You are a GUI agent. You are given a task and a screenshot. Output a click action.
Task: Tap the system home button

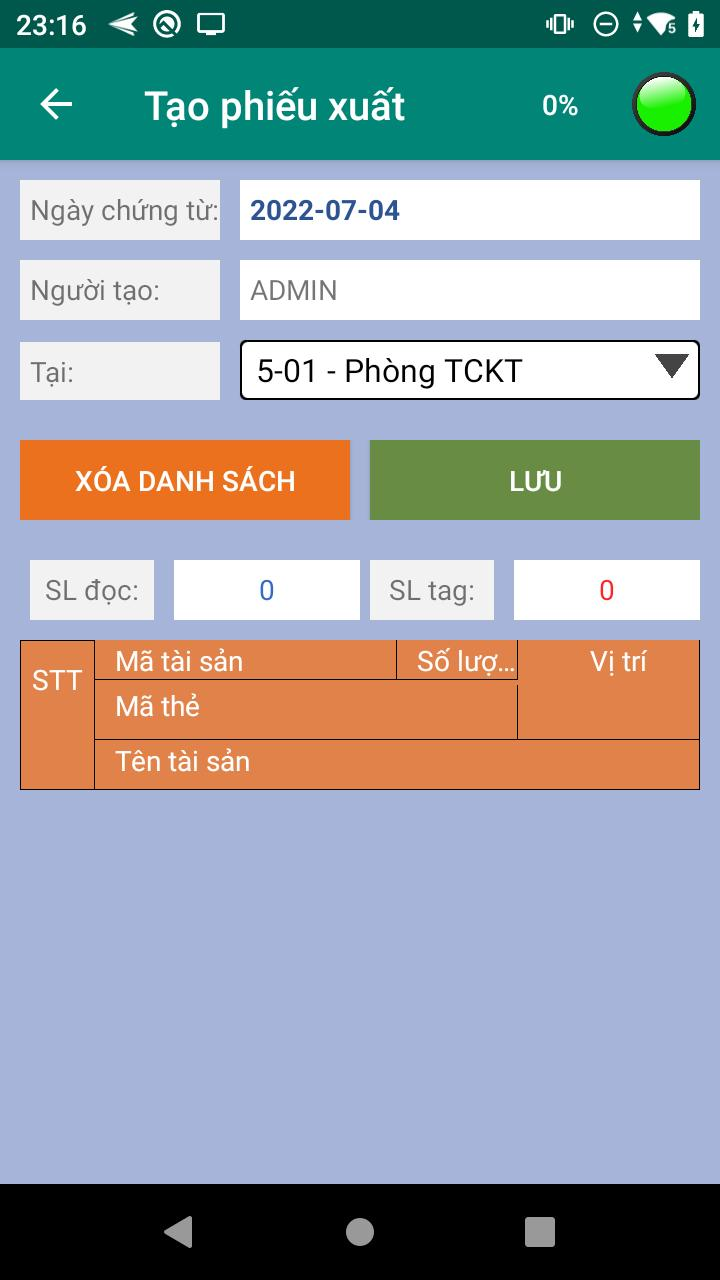coord(360,1232)
